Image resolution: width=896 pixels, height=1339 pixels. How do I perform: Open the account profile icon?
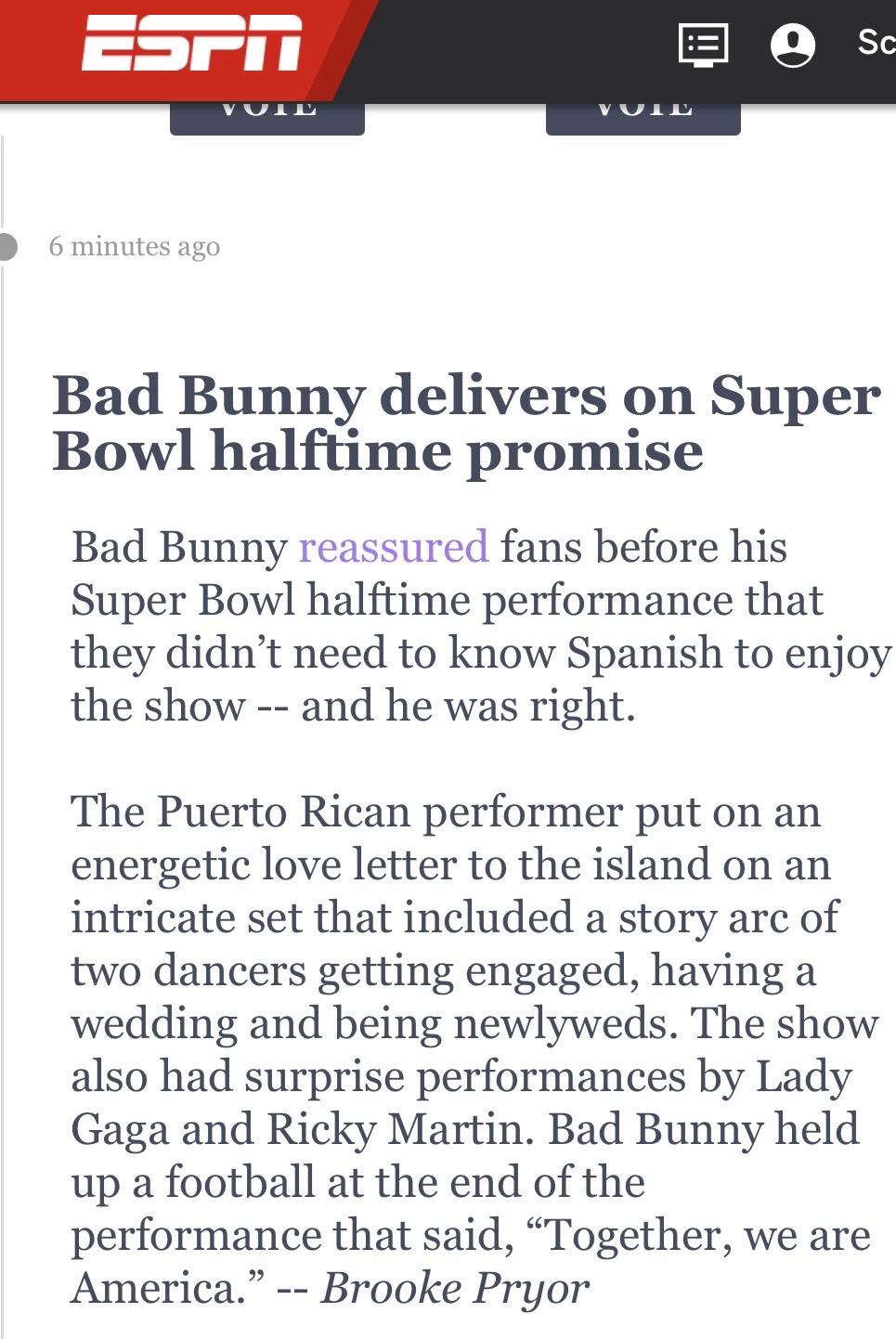coord(792,44)
